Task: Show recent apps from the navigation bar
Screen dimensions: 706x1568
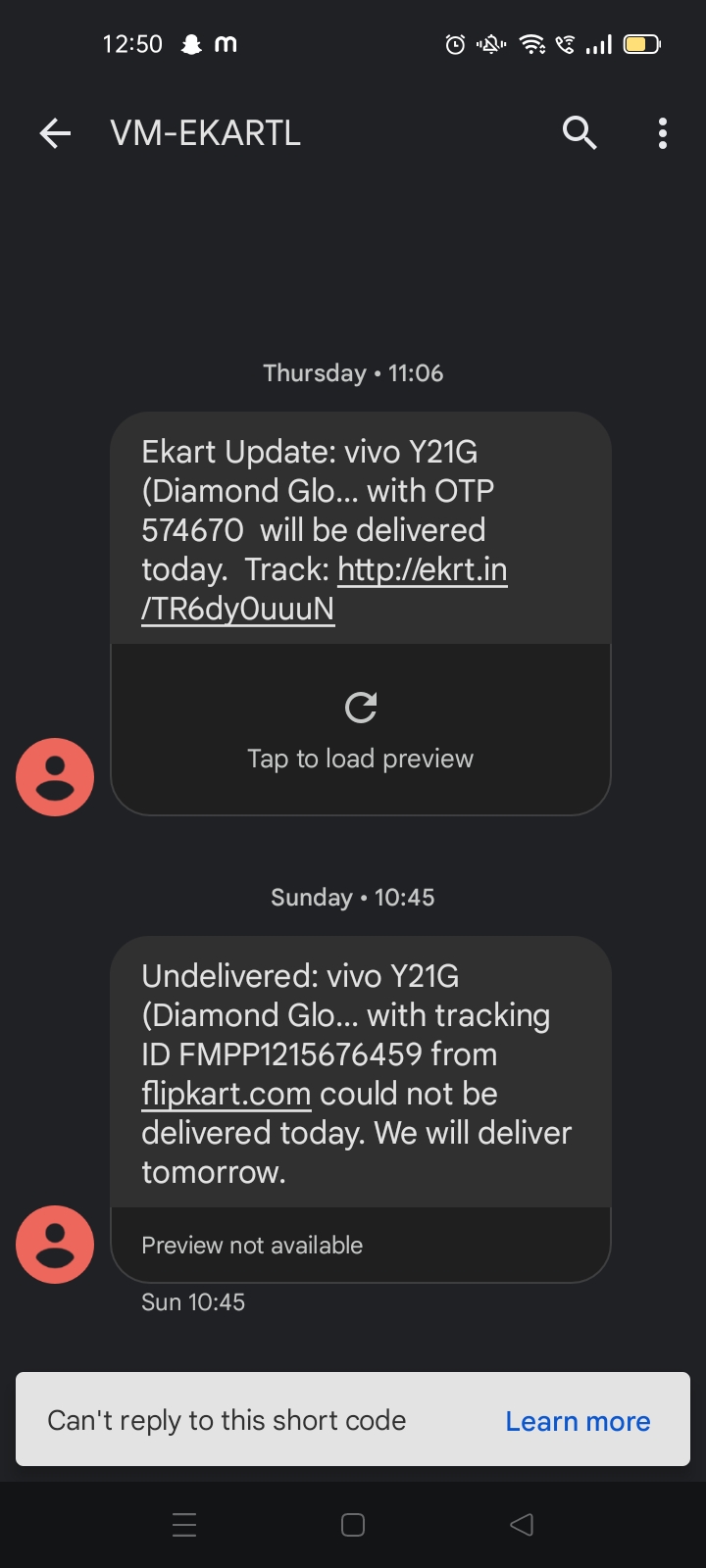Action: (184, 1525)
